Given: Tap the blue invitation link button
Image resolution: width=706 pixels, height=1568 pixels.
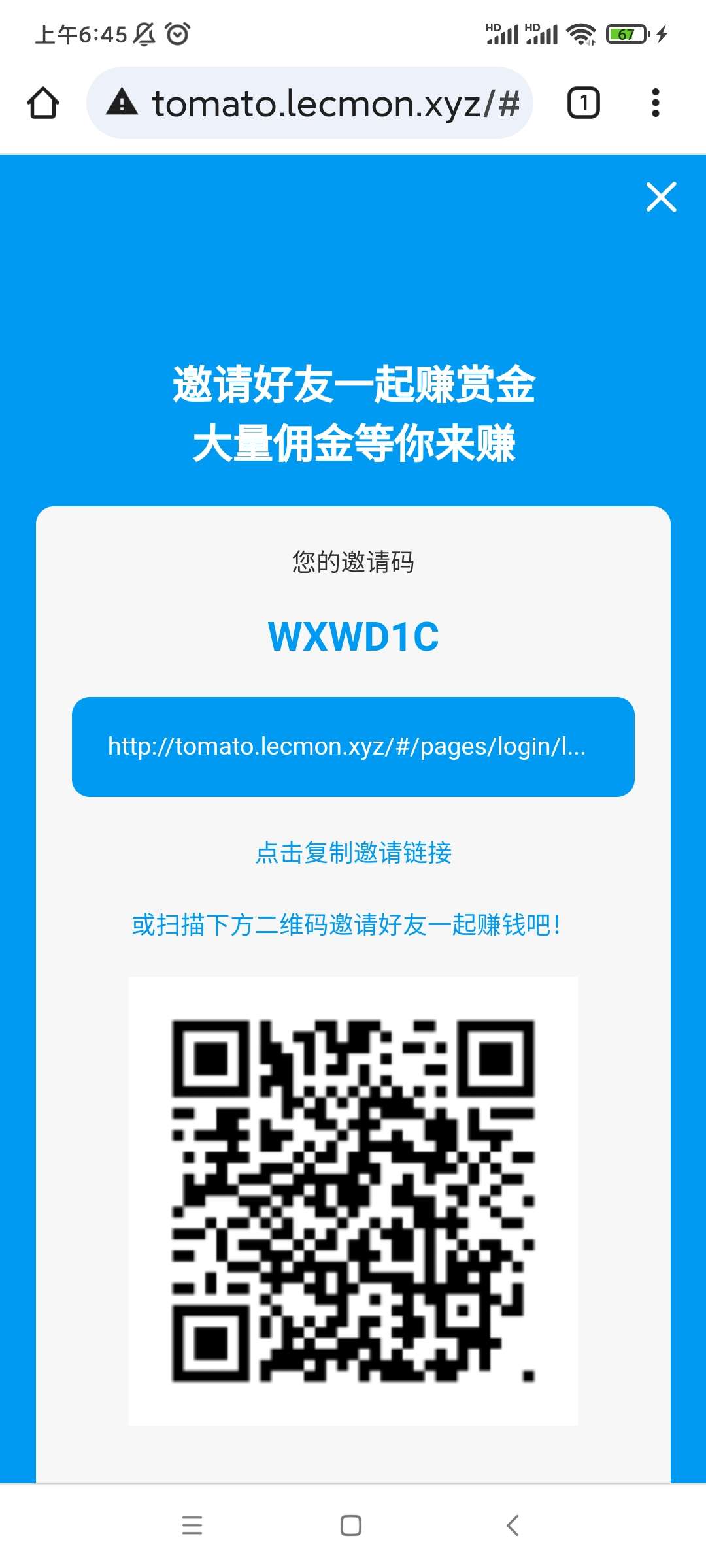Looking at the screenshot, I should (x=353, y=747).
